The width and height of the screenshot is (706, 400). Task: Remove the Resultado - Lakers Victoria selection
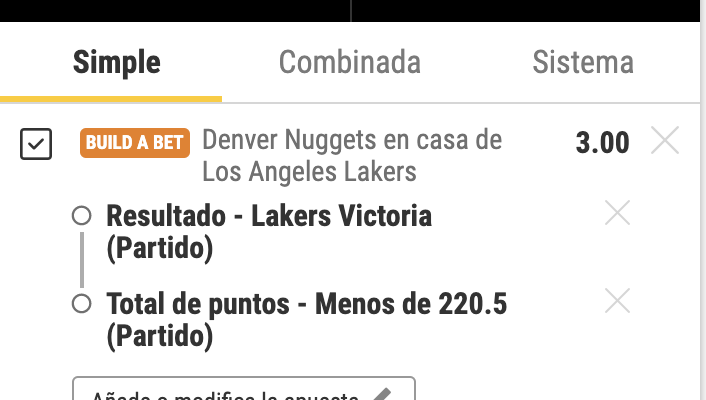tap(618, 213)
